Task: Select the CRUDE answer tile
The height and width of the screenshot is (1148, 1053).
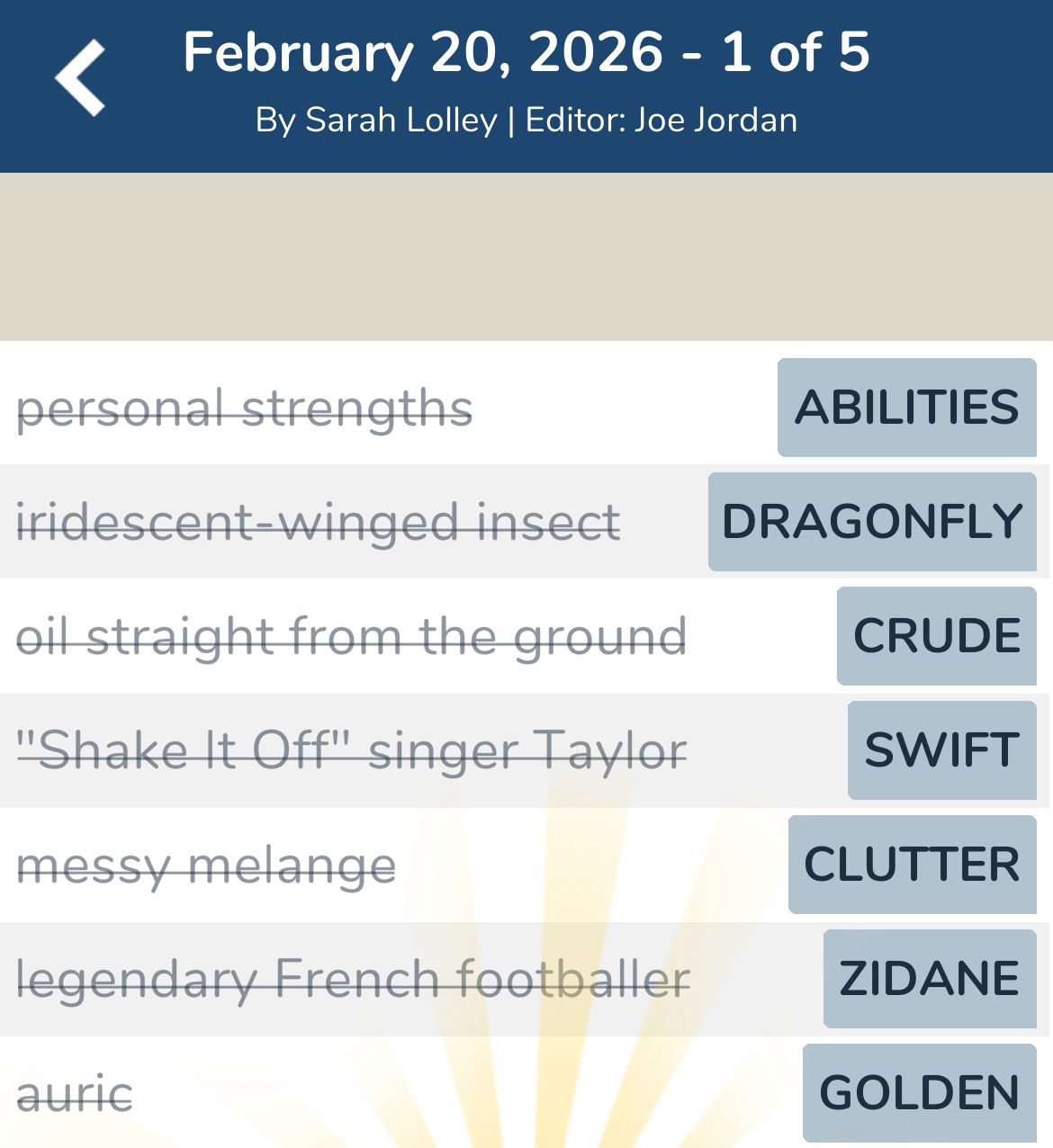Action: 936,635
